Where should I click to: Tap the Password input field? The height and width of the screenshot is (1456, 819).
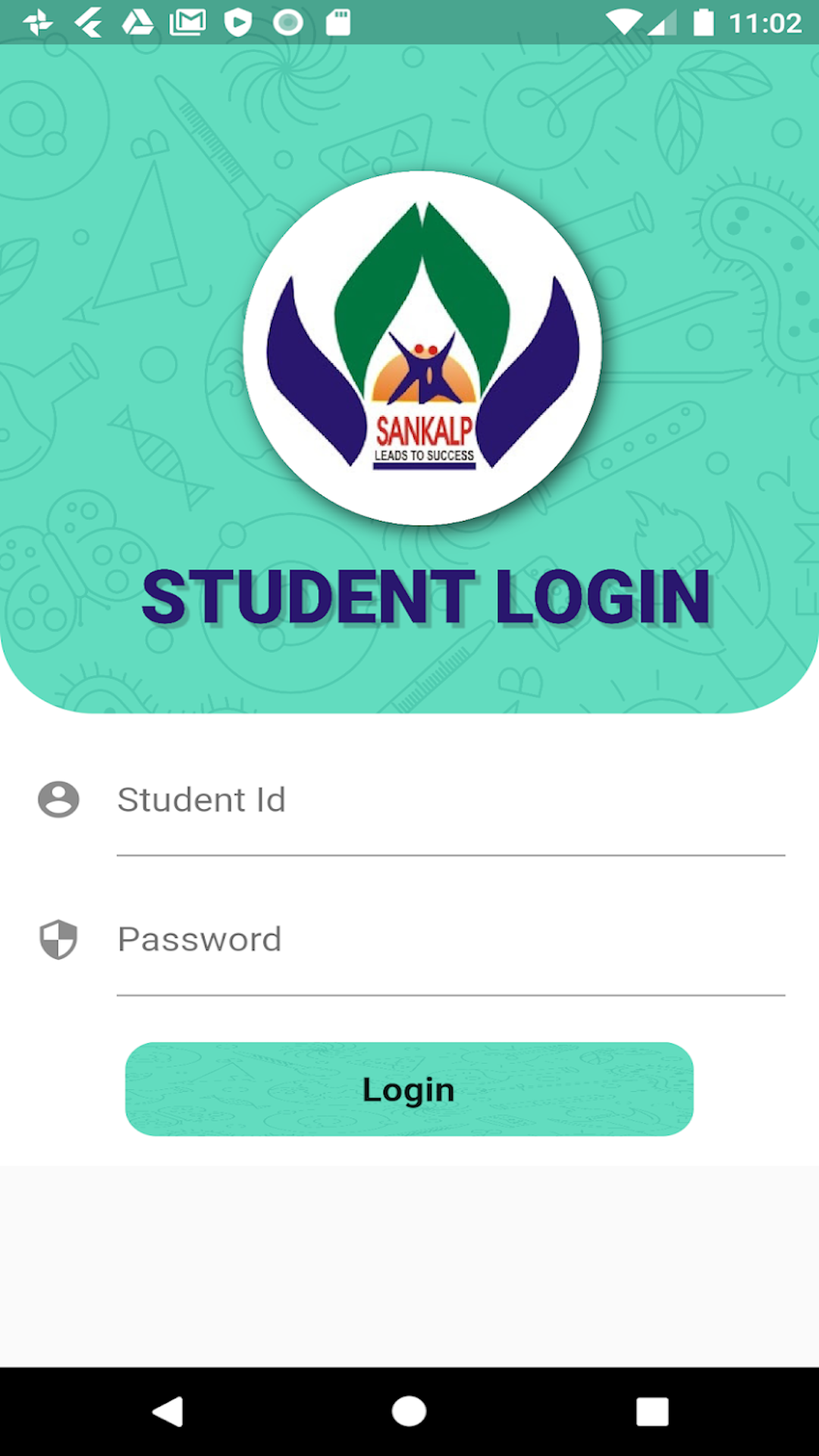(450, 940)
